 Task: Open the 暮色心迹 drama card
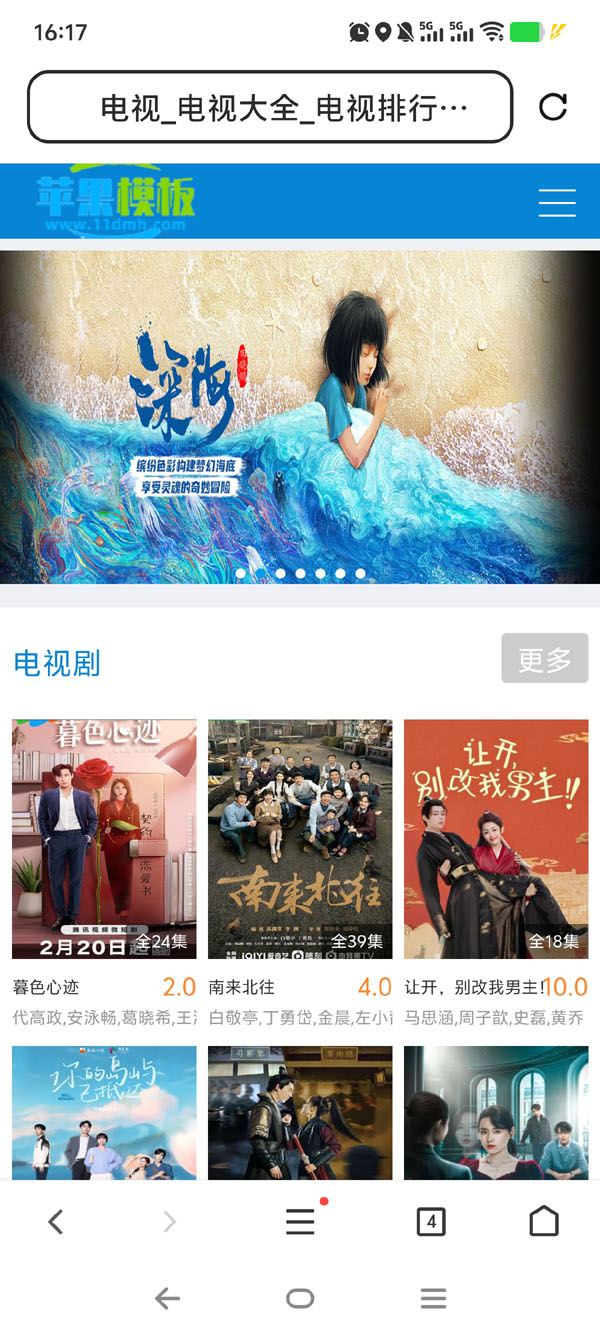coord(104,839)
